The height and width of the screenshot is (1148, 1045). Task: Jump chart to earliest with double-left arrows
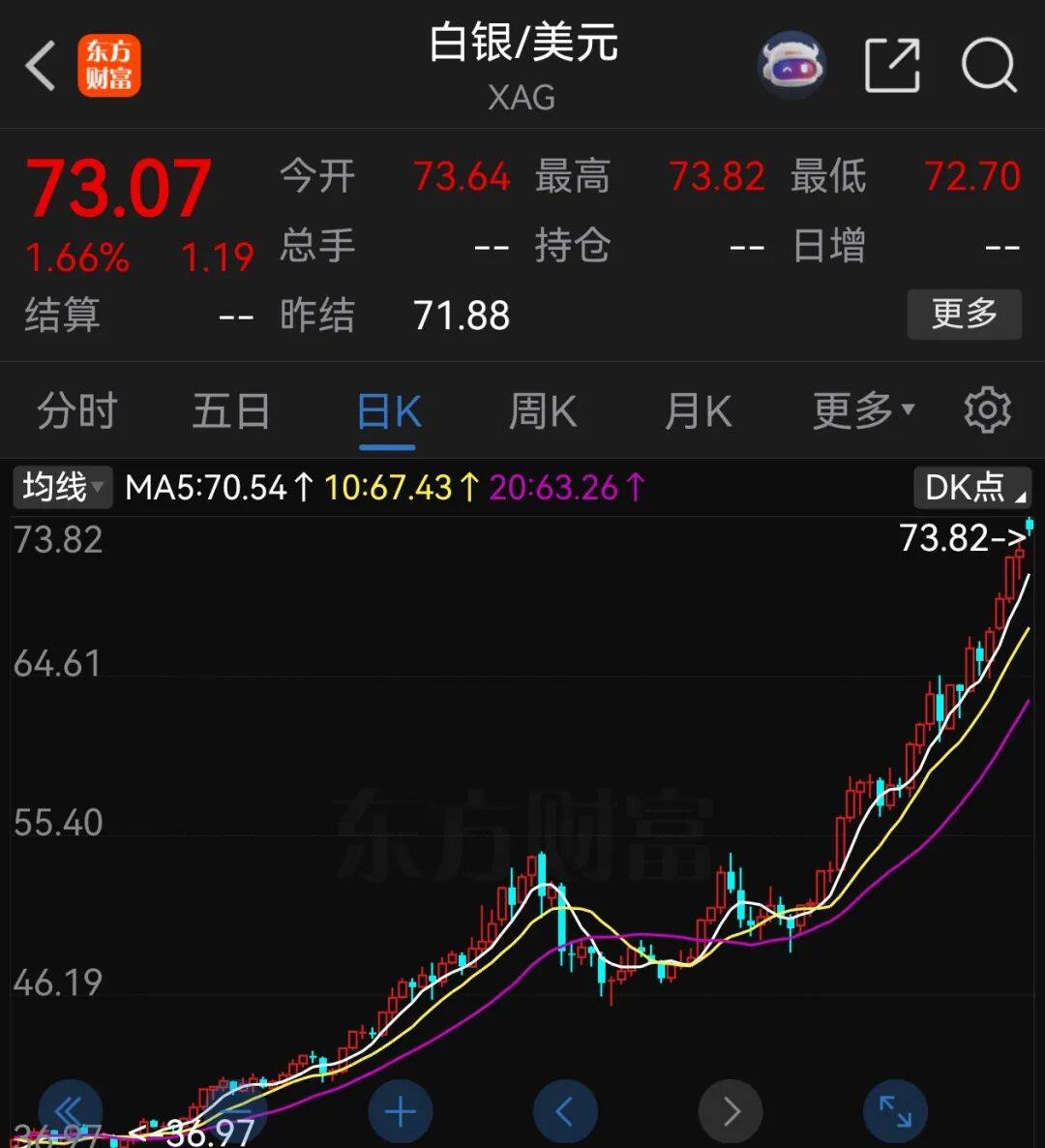click(x=70, y=1111)
